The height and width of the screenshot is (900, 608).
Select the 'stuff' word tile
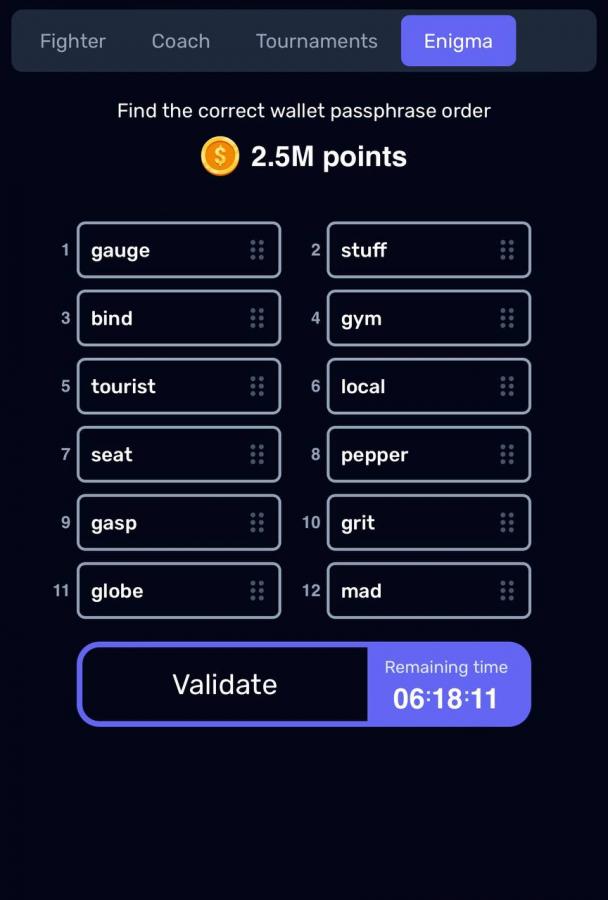(x=429, y=250)
